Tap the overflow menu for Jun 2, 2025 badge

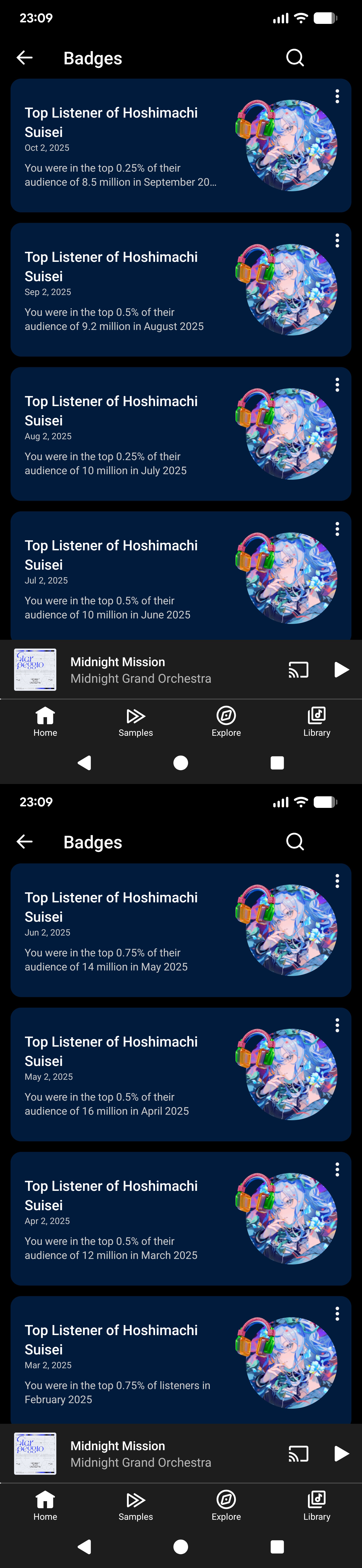point(337,881)
